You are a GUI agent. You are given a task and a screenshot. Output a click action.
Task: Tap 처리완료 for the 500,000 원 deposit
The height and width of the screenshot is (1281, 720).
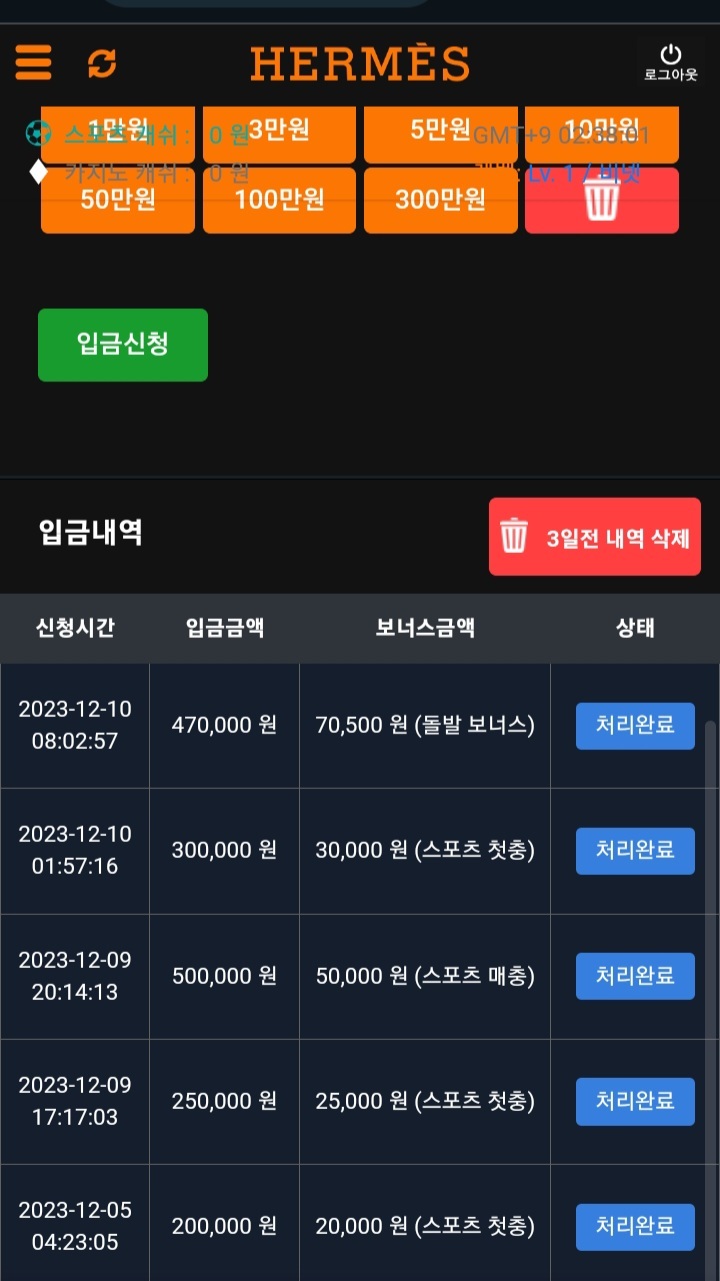point(635,976)
